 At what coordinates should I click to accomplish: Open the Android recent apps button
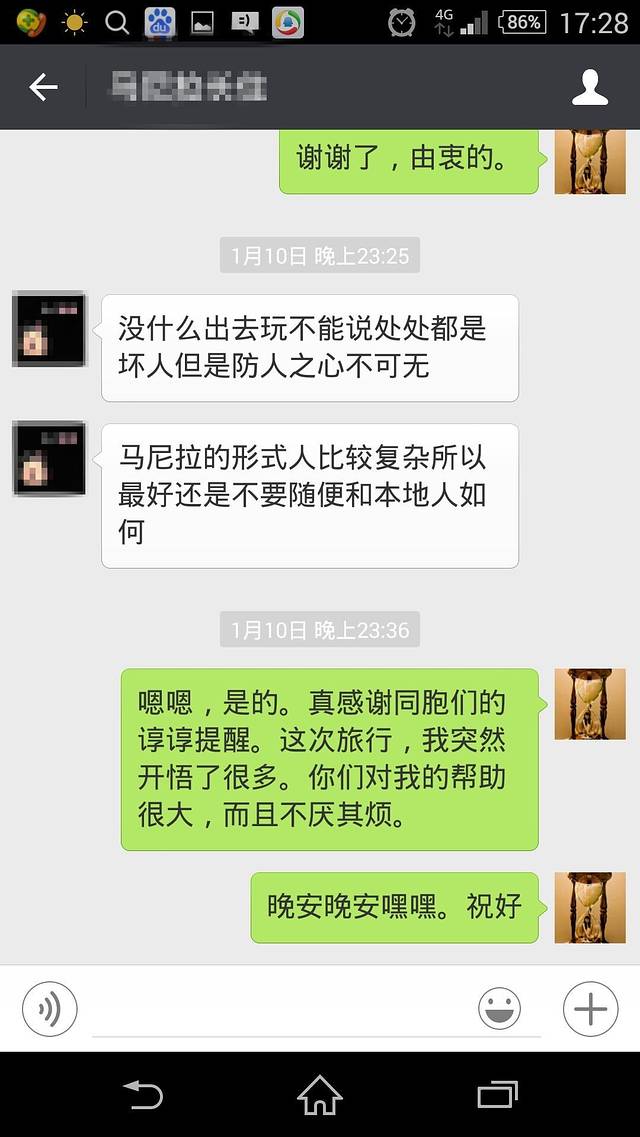coord(497,1095)
